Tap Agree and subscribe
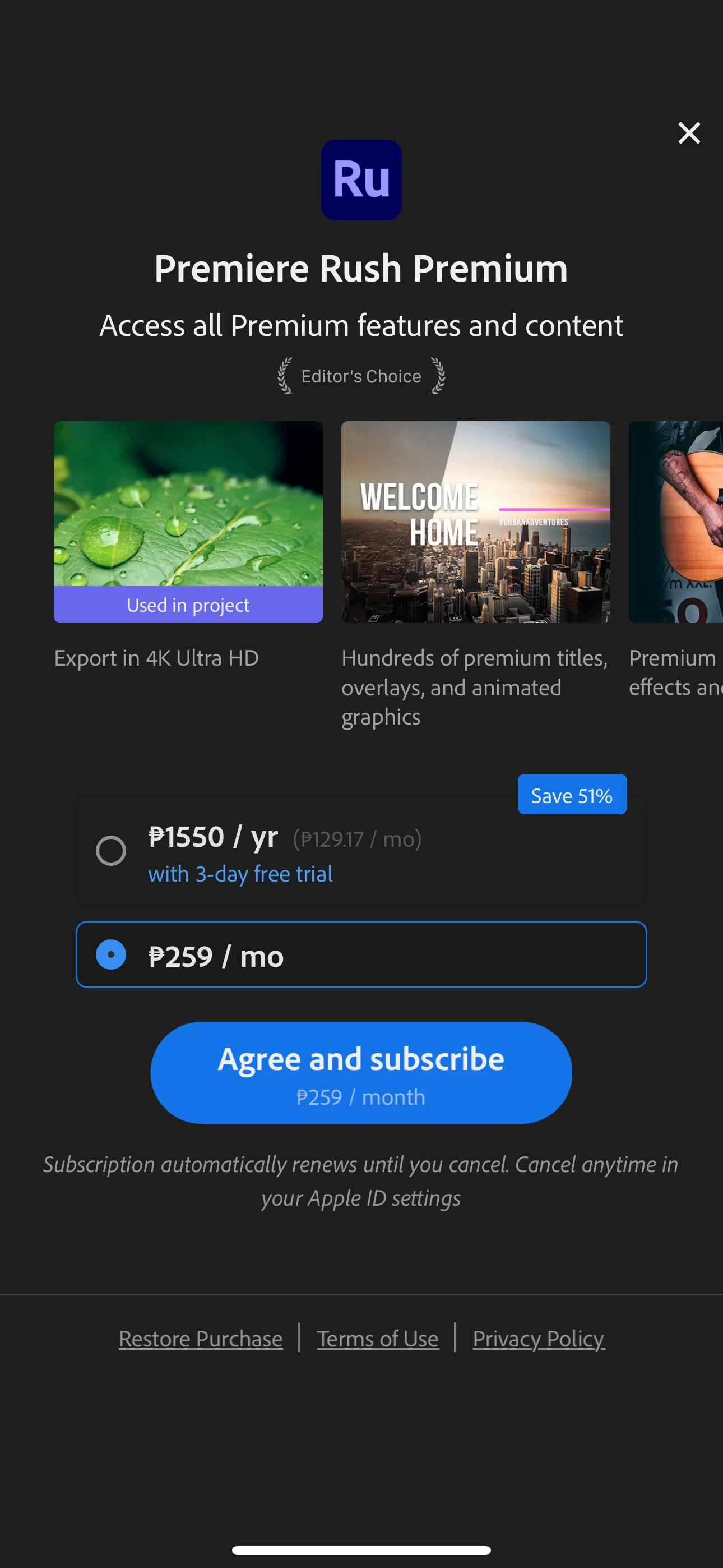The width and height of the screenshot is (723, 1568). (x=361, y=1072)
